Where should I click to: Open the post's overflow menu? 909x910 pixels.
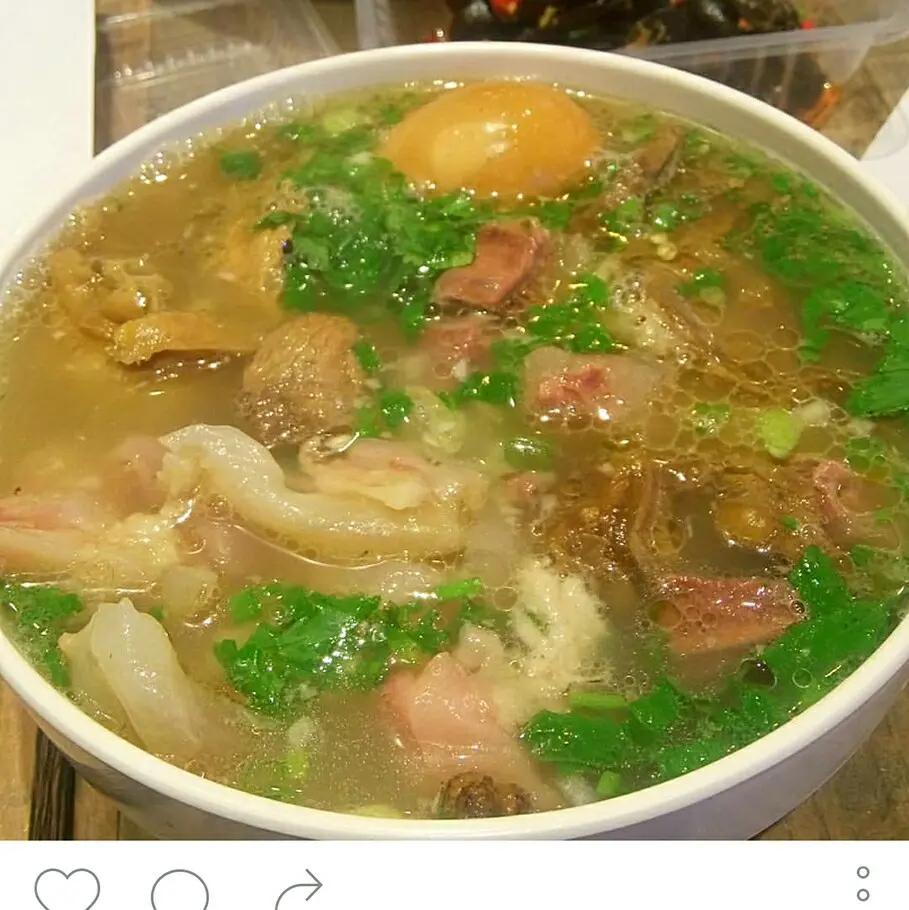click(863, 885)
